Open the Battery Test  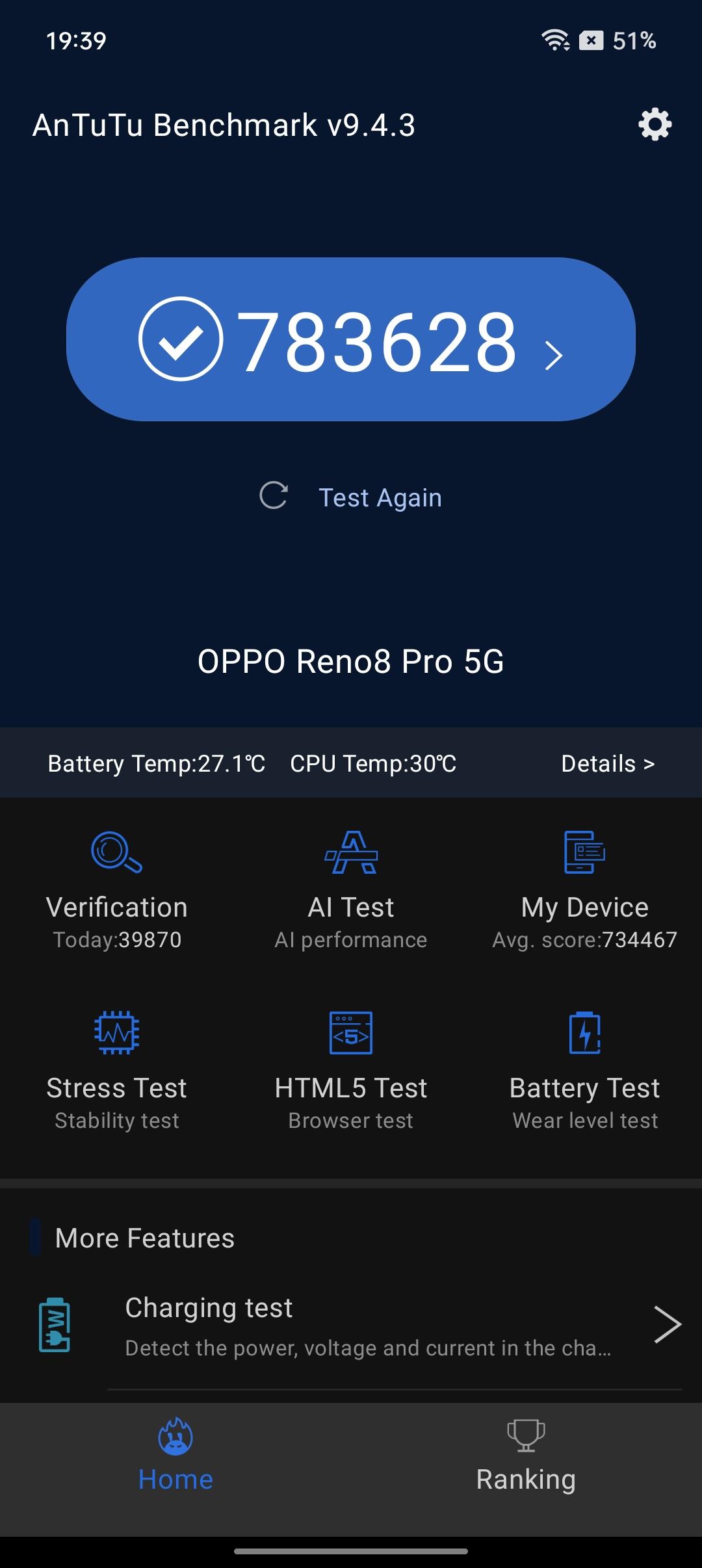coord(584,1070)
